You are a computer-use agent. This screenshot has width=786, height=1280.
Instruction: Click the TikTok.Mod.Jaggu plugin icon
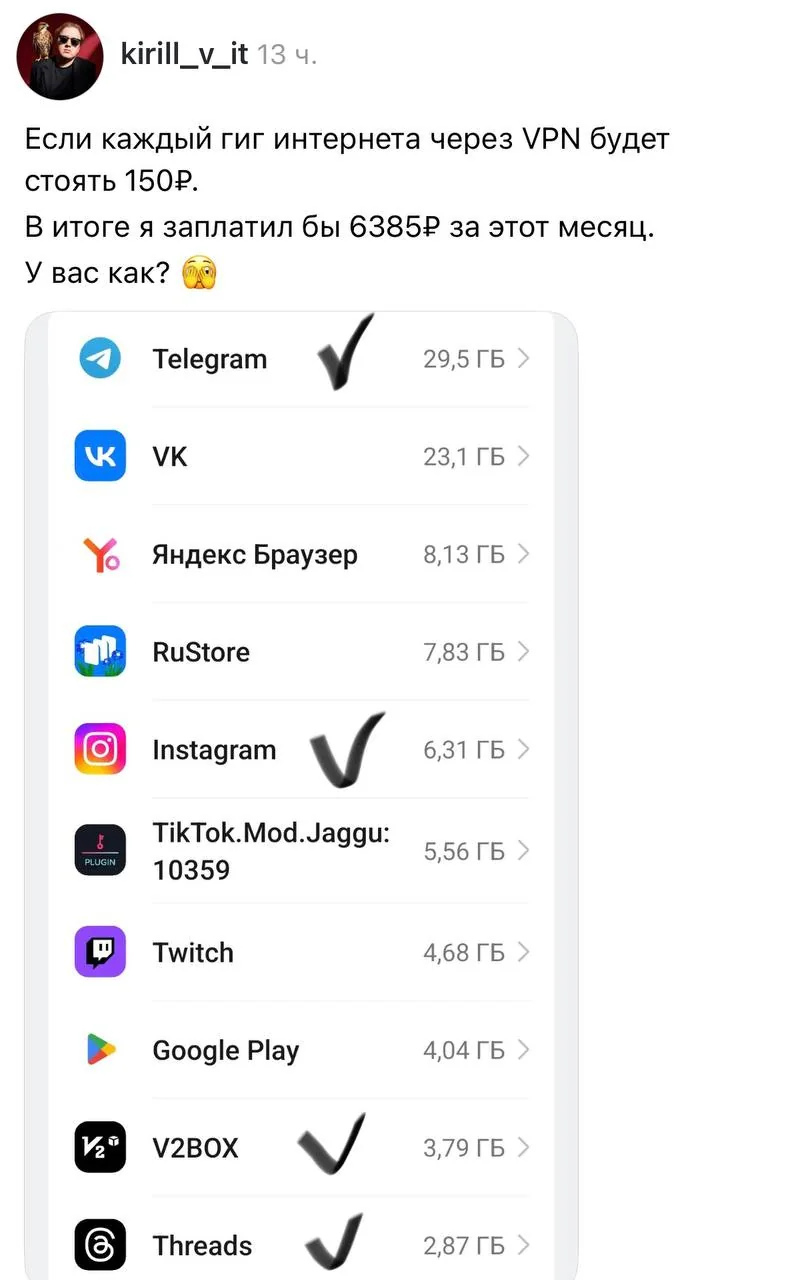pos(100,850)
